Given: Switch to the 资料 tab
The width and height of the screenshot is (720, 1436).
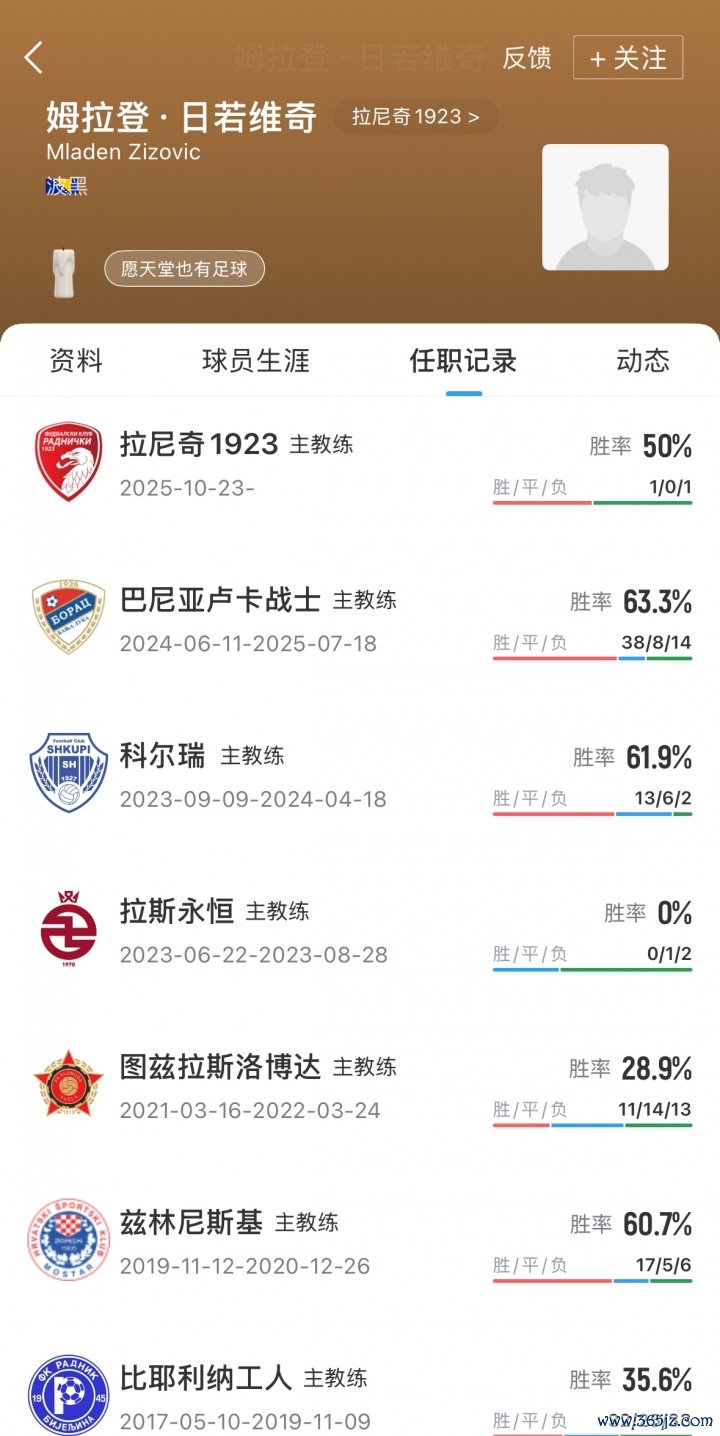Looking at the screenshot, I should pos(76,361).
